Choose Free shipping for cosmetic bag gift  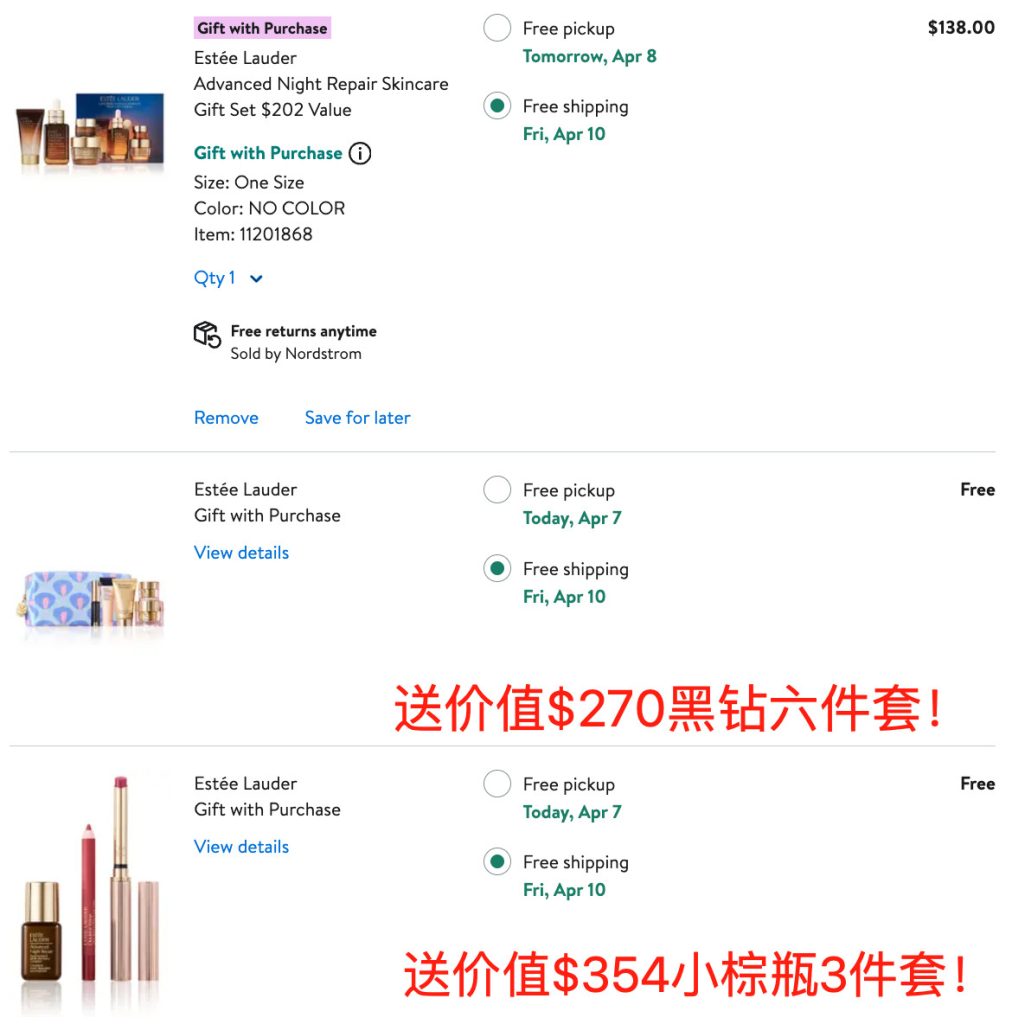pos(497,569)
